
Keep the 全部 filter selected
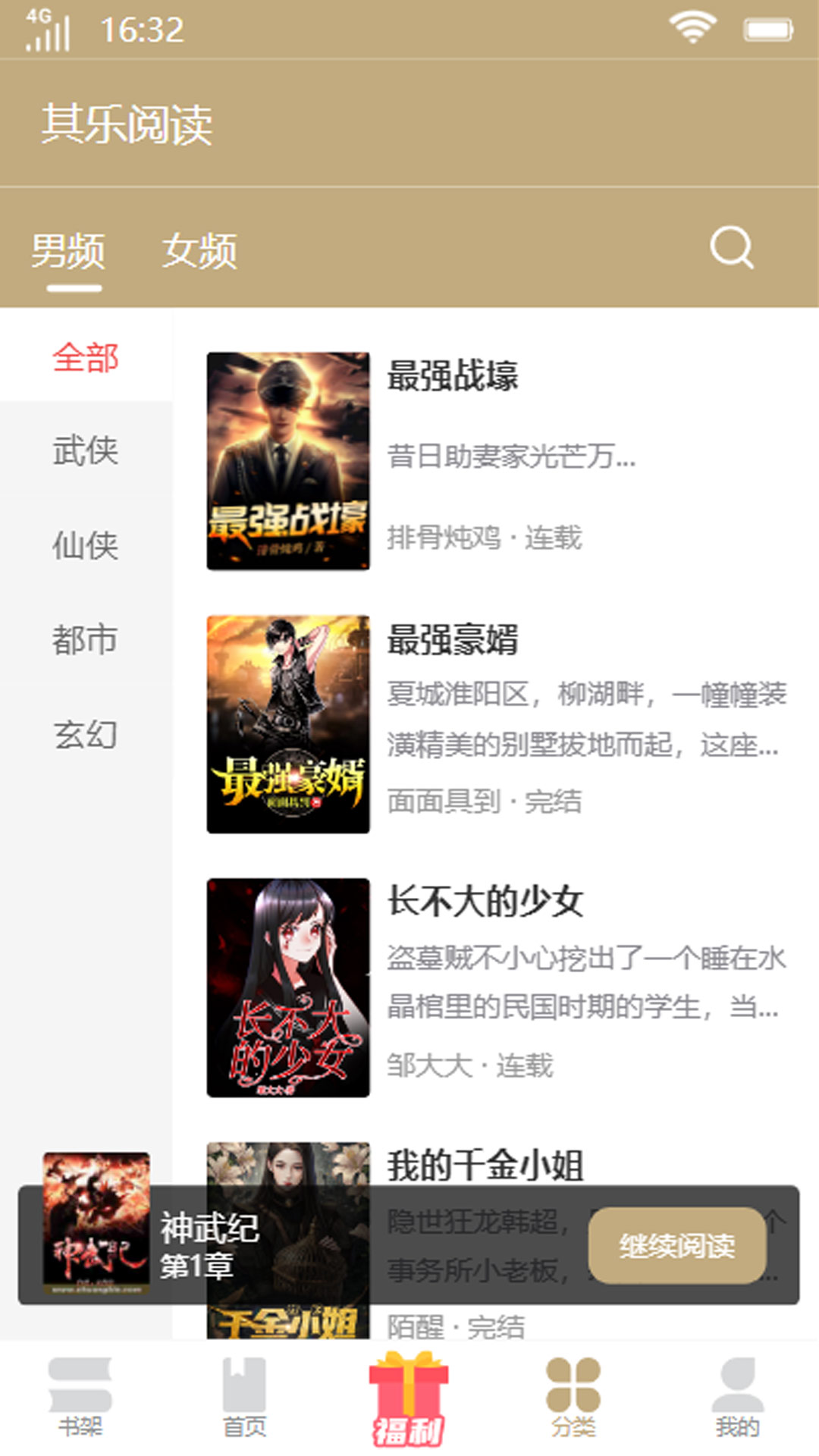coord(86,356)
